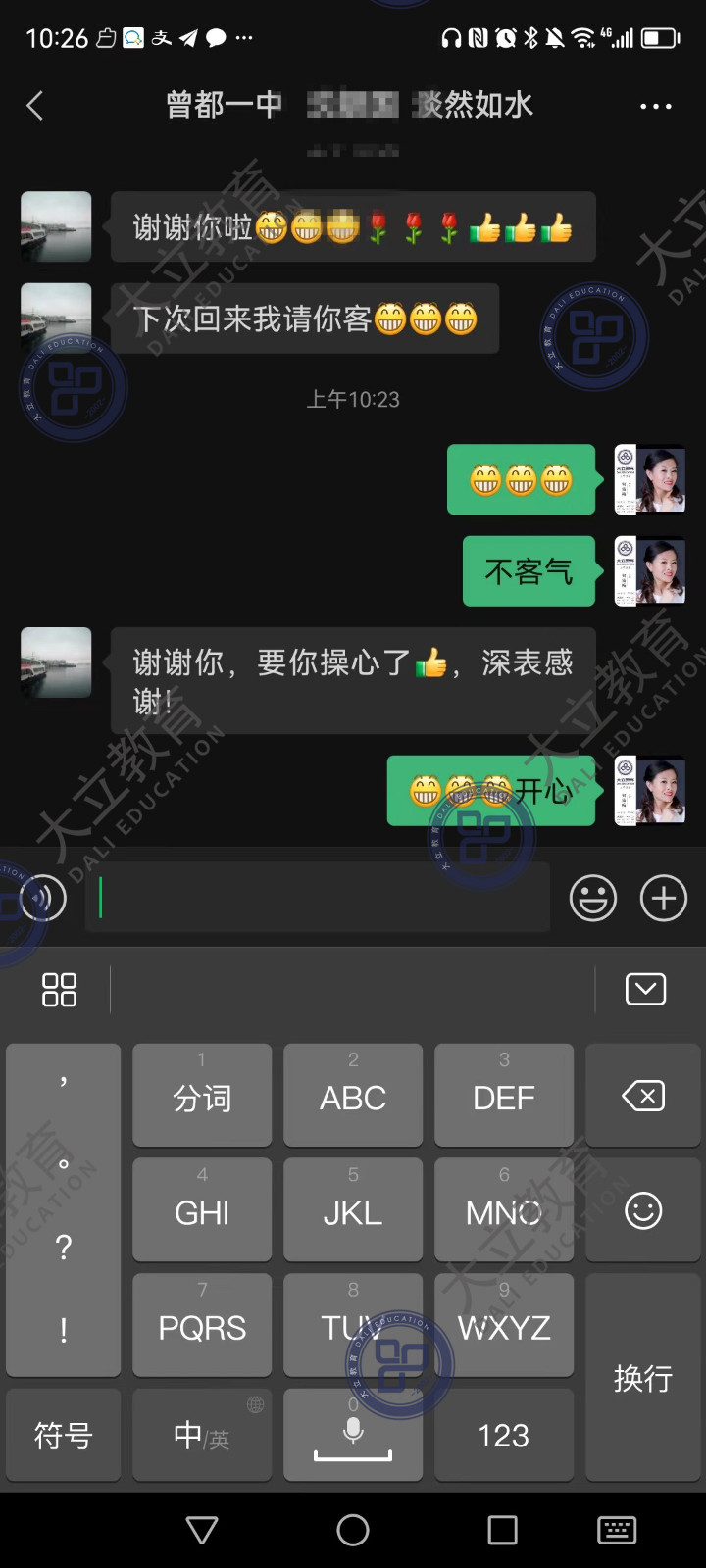
Task: Go back from the chat
Action: coord(35,106)
